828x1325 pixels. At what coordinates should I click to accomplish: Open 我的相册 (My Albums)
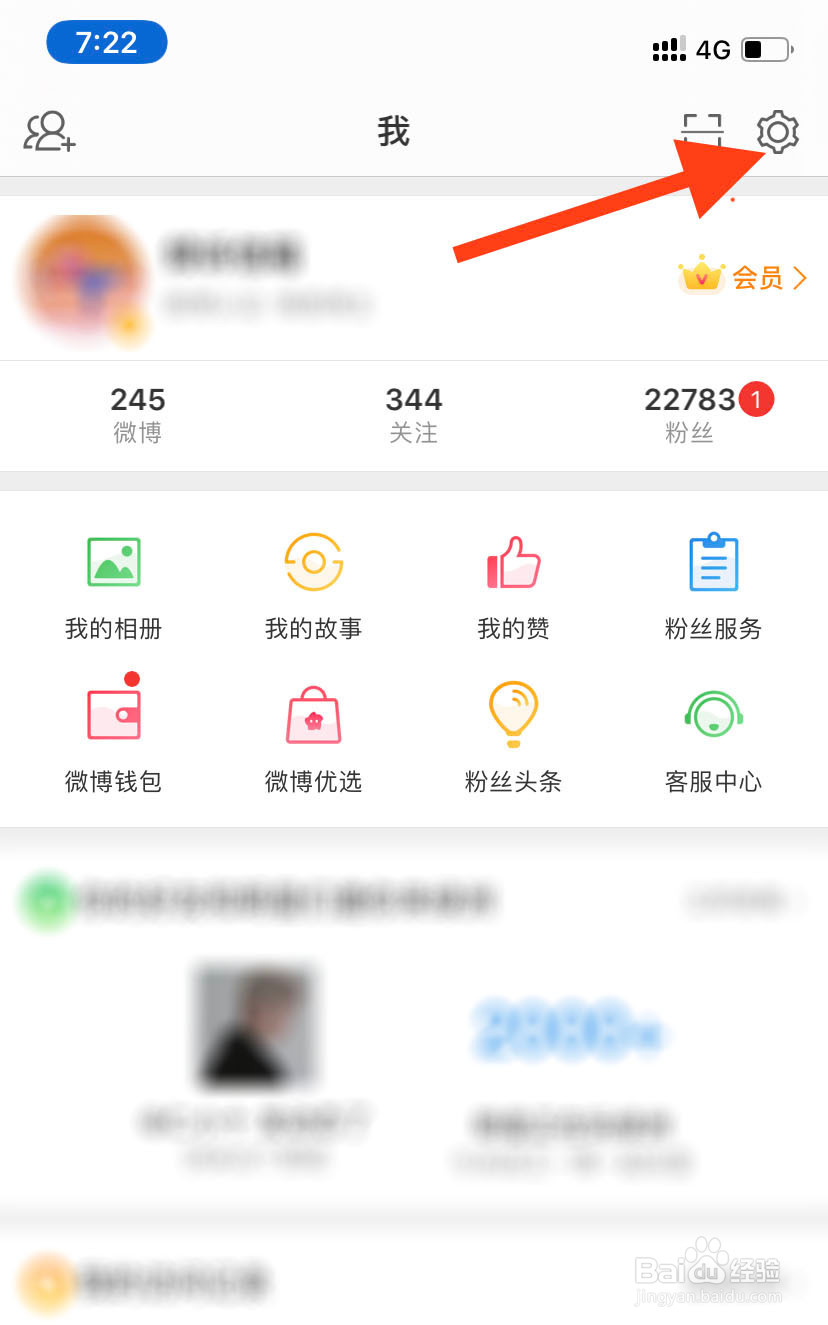pos(113,585)
